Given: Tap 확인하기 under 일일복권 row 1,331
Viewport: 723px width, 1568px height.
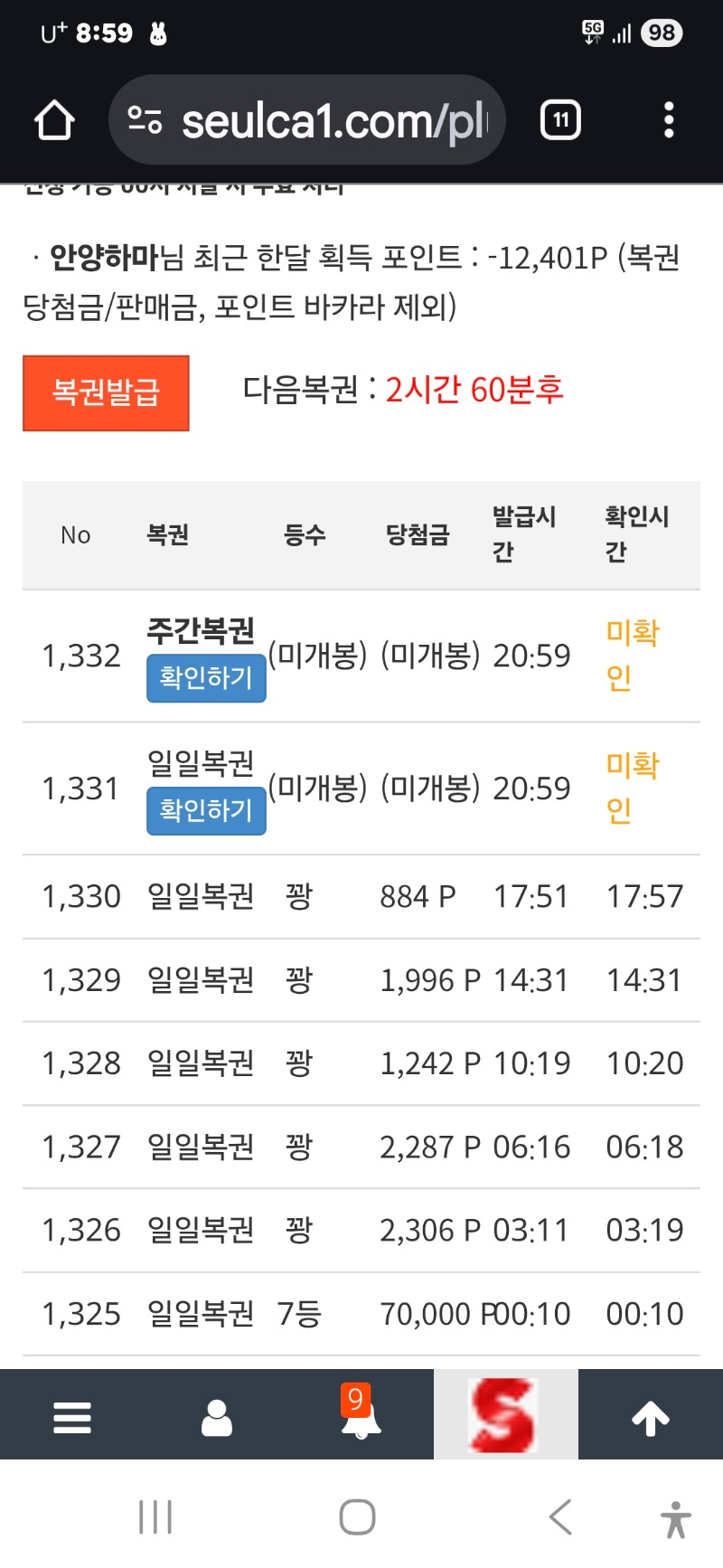Looking at the screenshot, I should point(206,811).
